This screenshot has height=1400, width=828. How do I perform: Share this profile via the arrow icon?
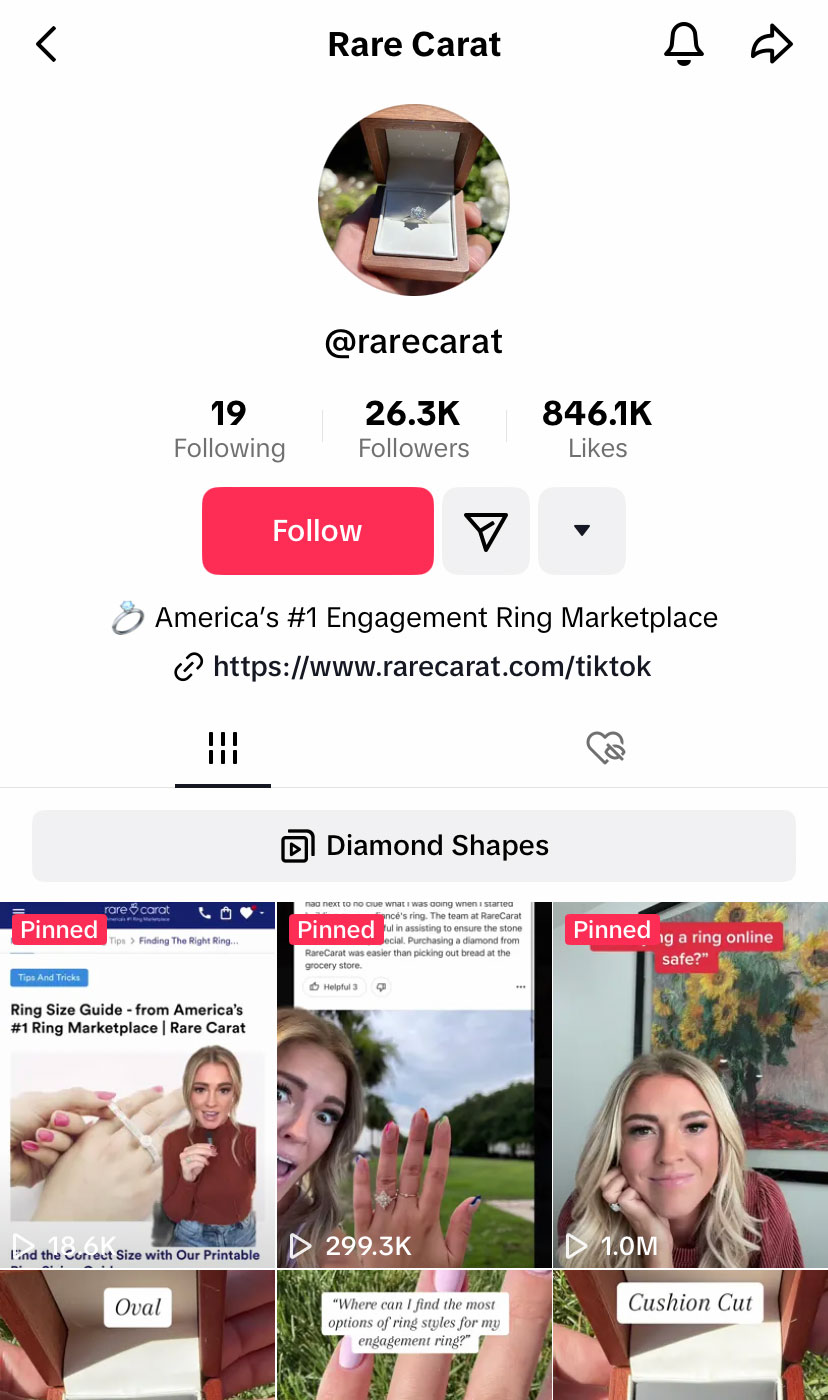(x=771, y=44)
